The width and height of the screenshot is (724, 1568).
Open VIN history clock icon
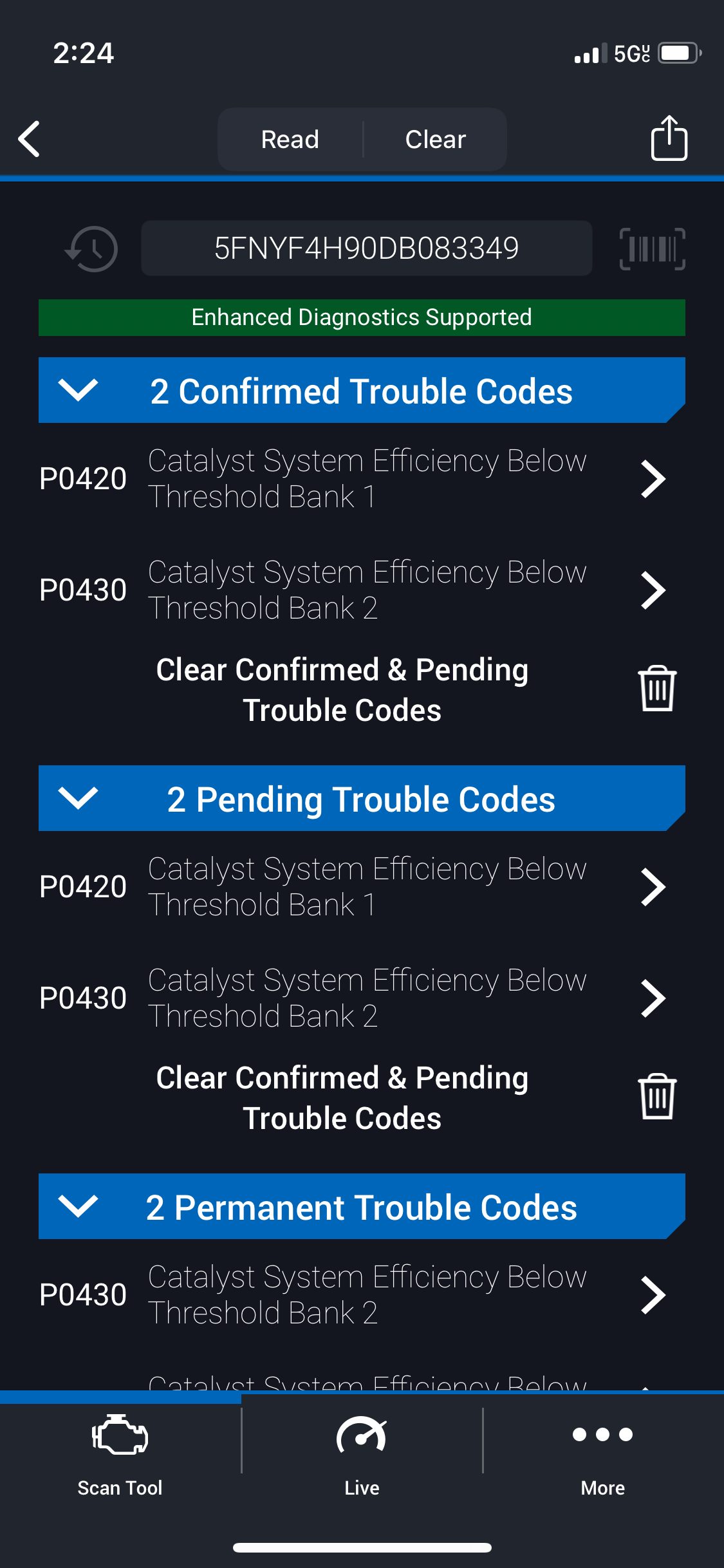(x=92, y=248)
